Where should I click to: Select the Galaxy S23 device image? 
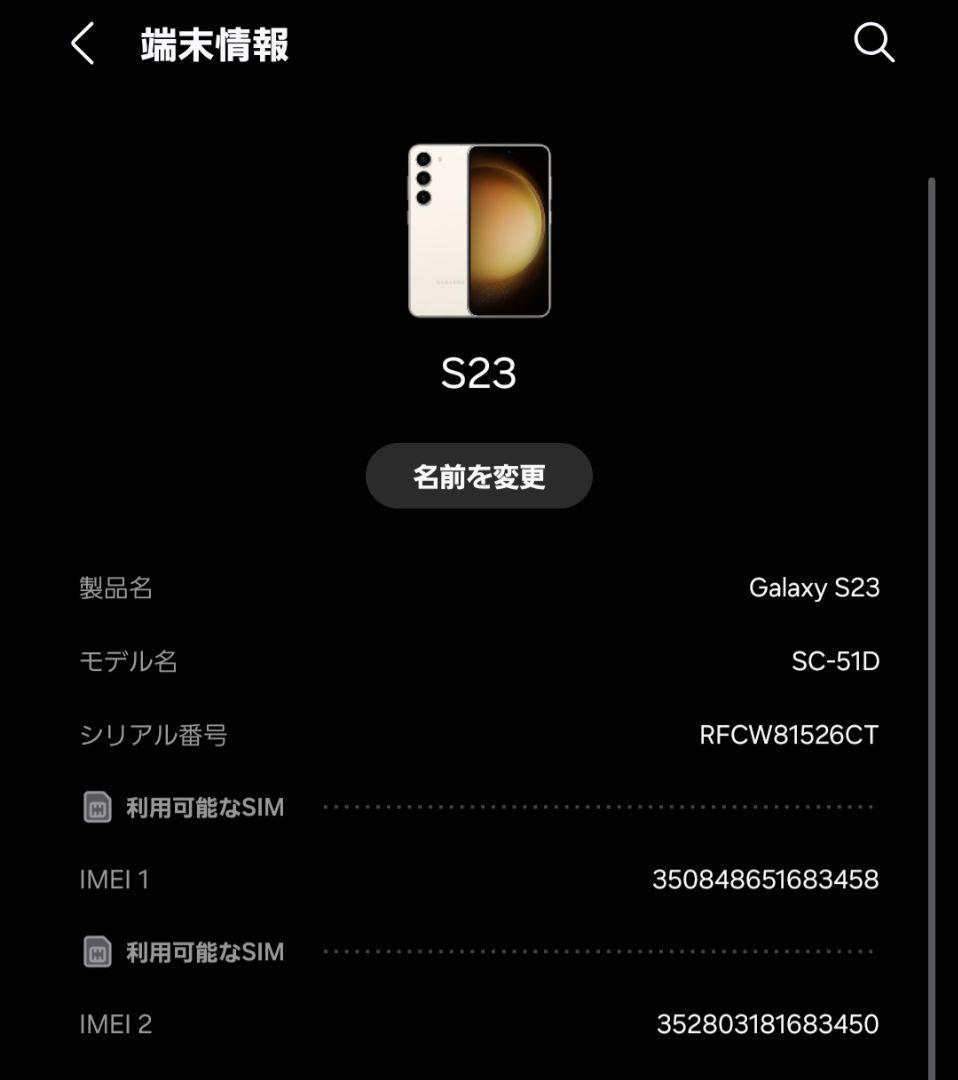pyautogui.click(x=478, y=228)
